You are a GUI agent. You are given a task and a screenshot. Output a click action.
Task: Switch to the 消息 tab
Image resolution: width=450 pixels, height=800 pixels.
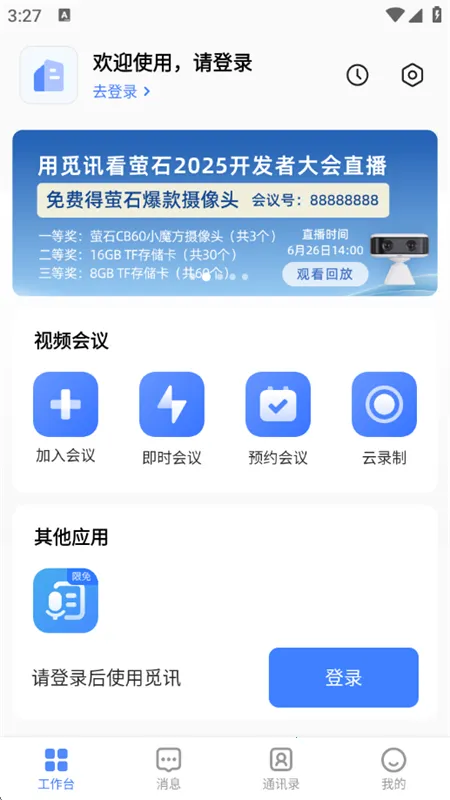(x=168, y=769)
